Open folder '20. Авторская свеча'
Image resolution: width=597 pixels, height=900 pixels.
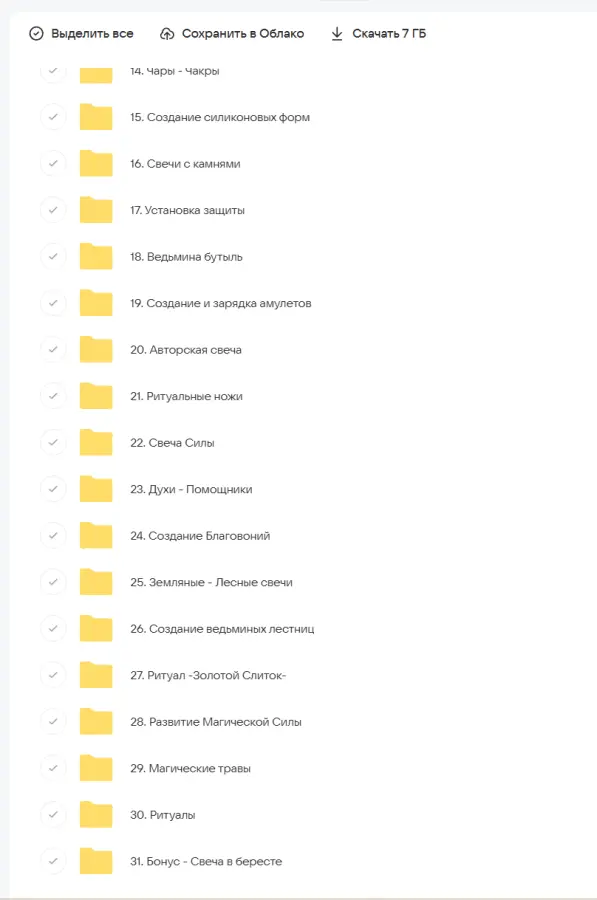[185, 350]
